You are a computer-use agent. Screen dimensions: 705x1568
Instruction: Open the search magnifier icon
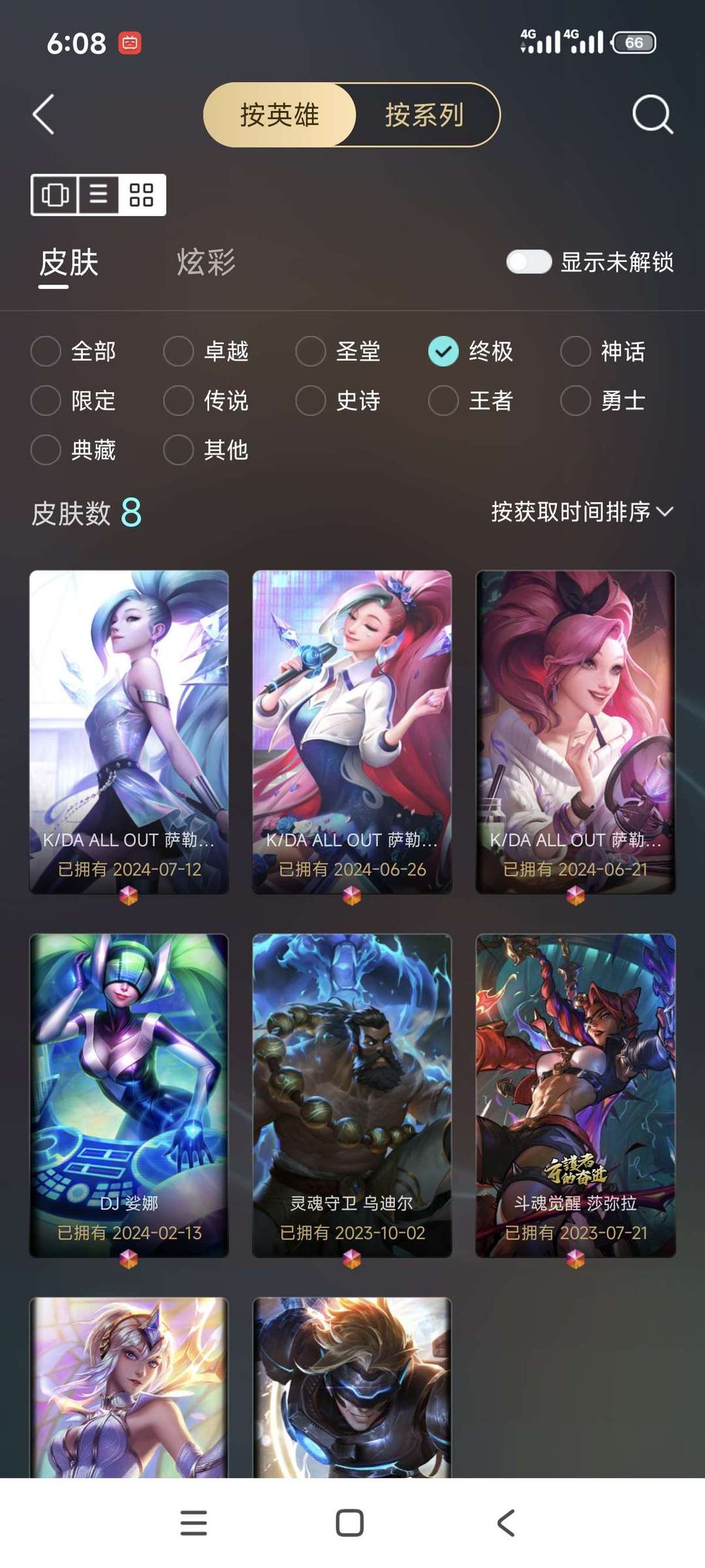pos(652,115)
